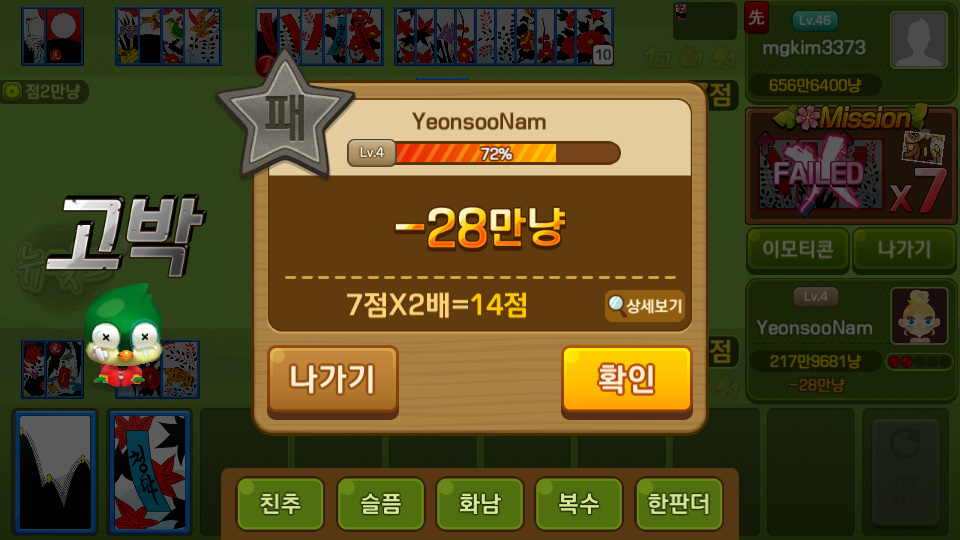Request 한판더 one more round

pos(678,503)
